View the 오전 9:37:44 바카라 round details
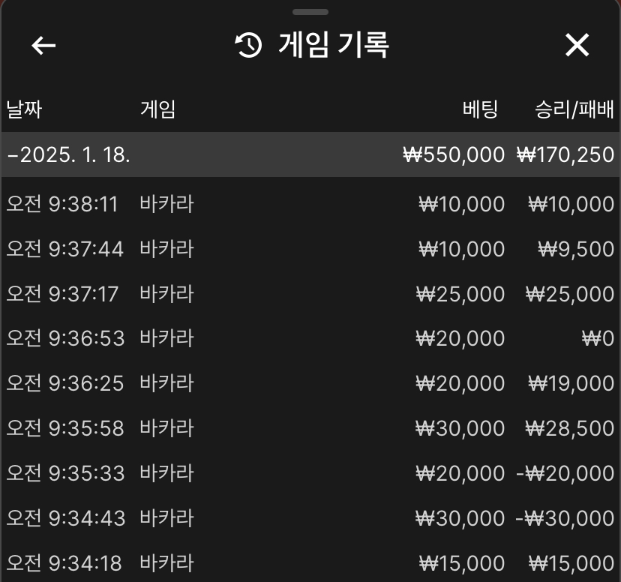 point(310,249)
